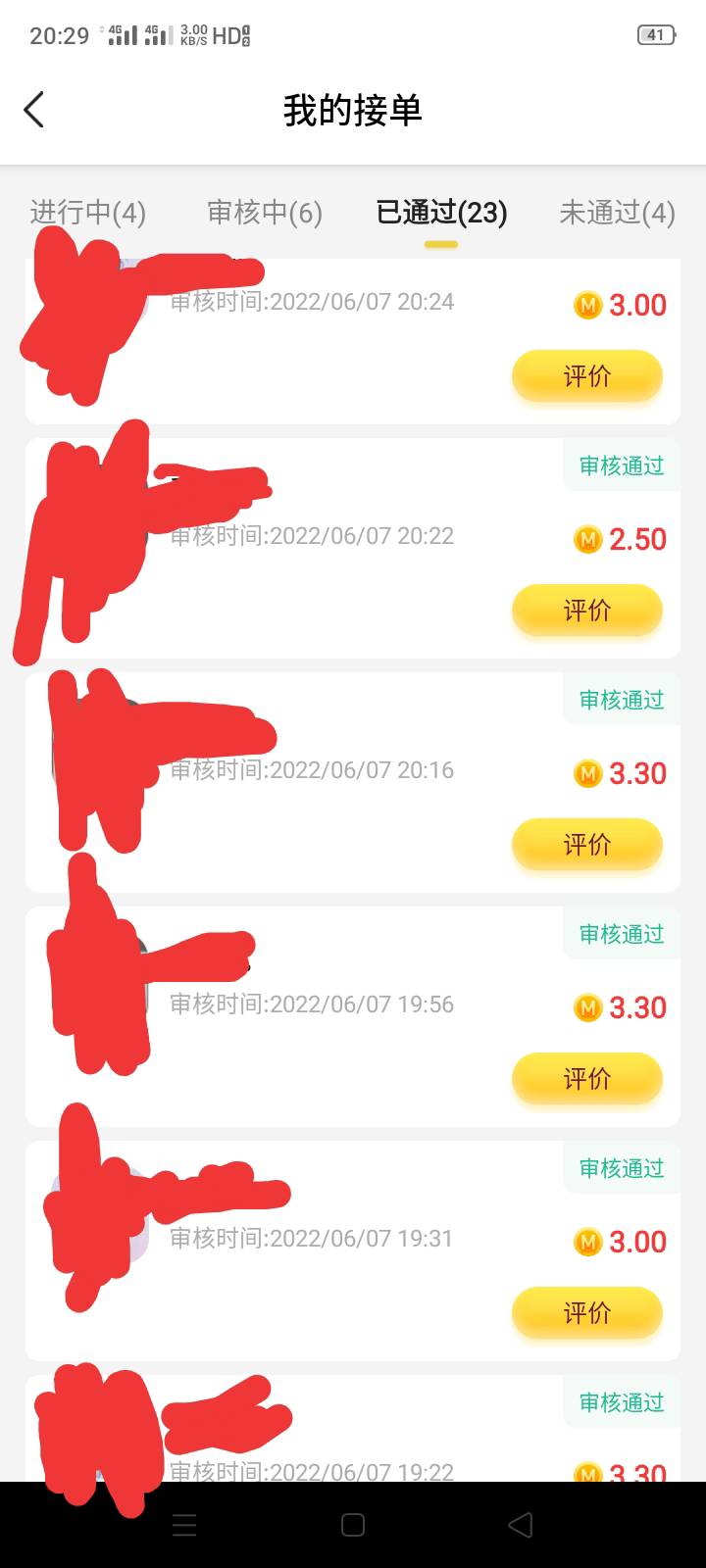
Task: Rate the order reviewed at 20:22
Action: pyautogui.click(x=586, y=611)
